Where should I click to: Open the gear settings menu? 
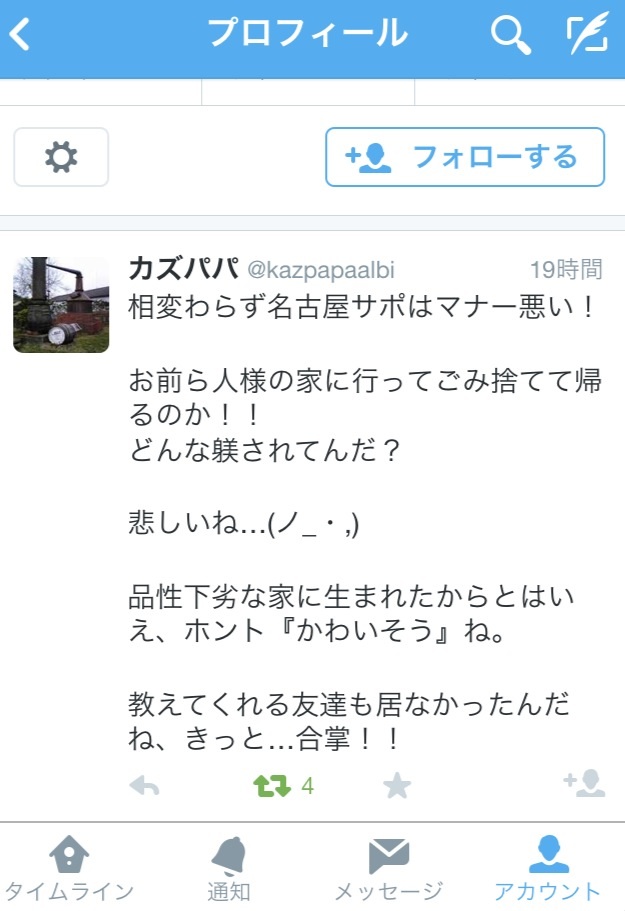[61, 157]
